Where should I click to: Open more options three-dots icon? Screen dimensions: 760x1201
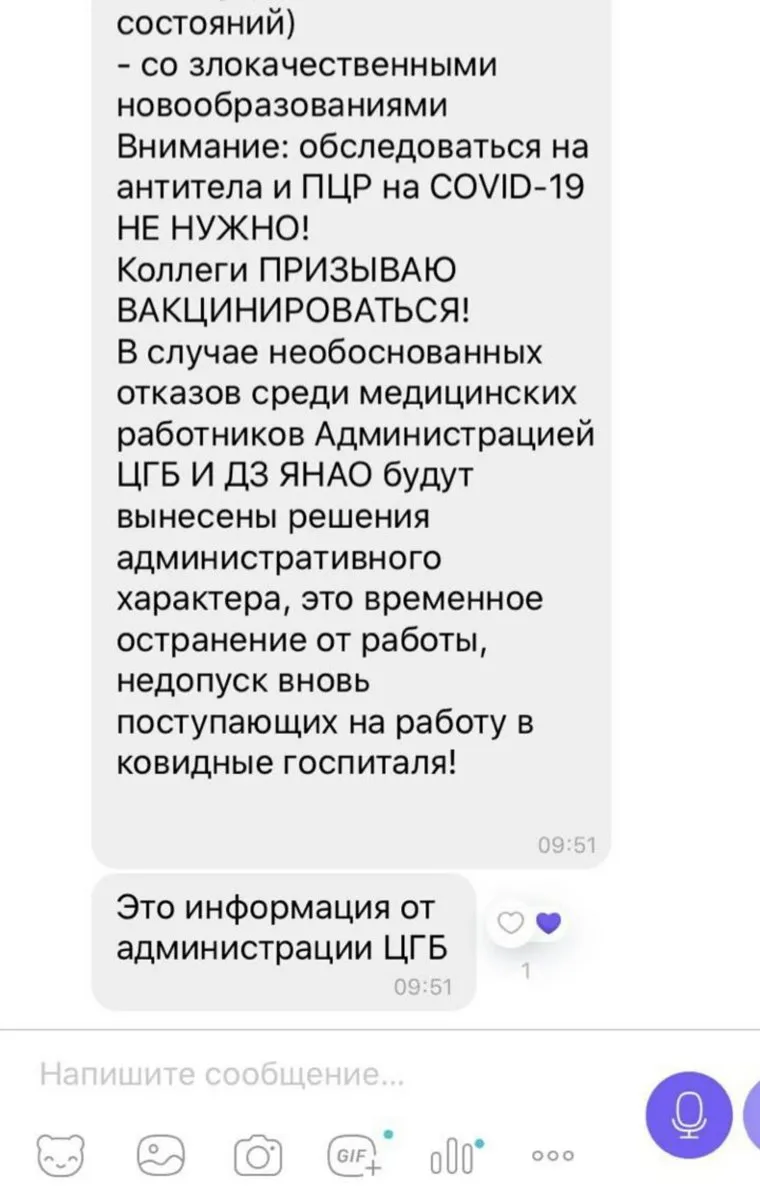(552, 1157)
